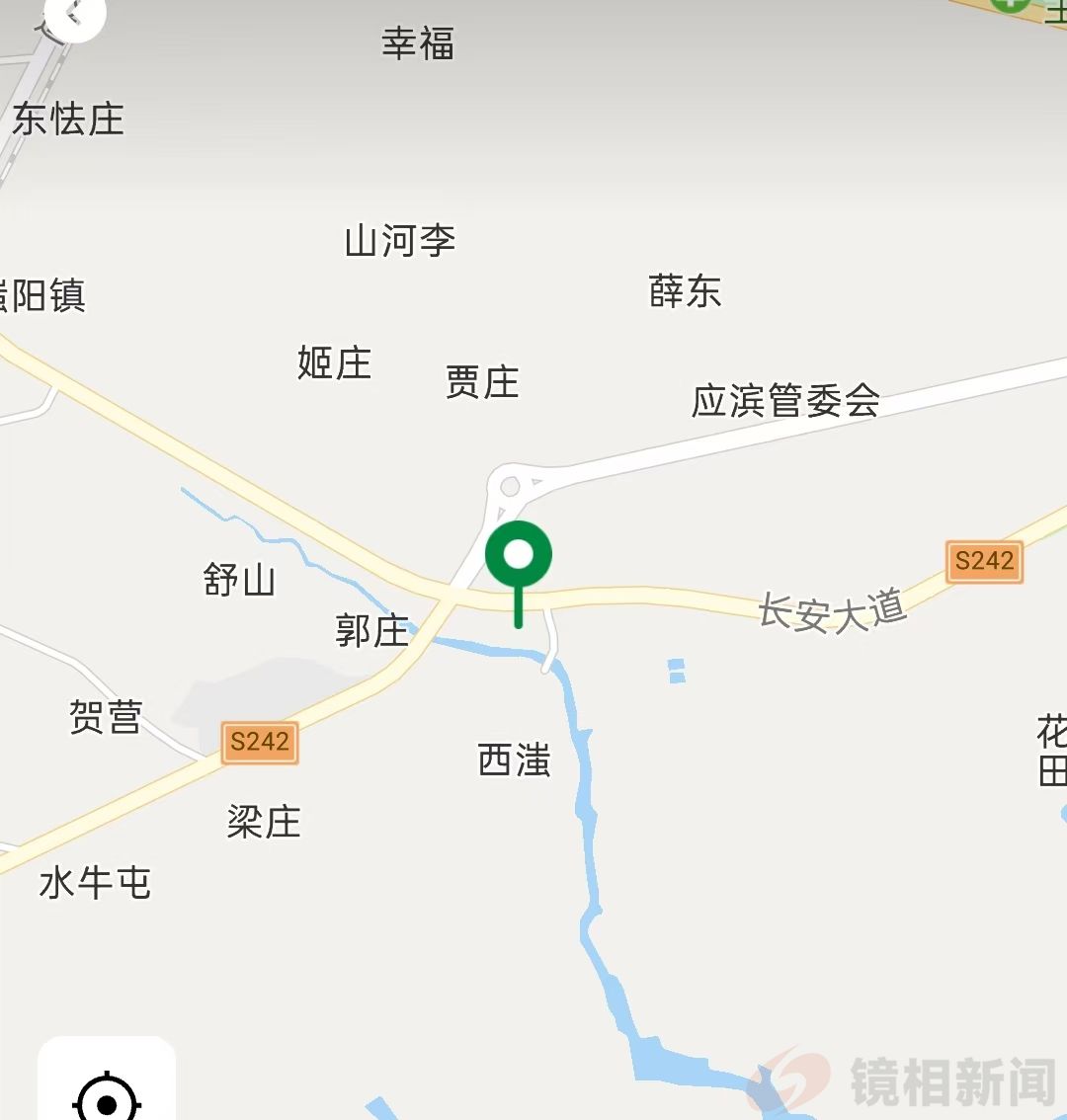Select the 幸福 place label
Viewport: 1067px width, 1120px height.
419,42
